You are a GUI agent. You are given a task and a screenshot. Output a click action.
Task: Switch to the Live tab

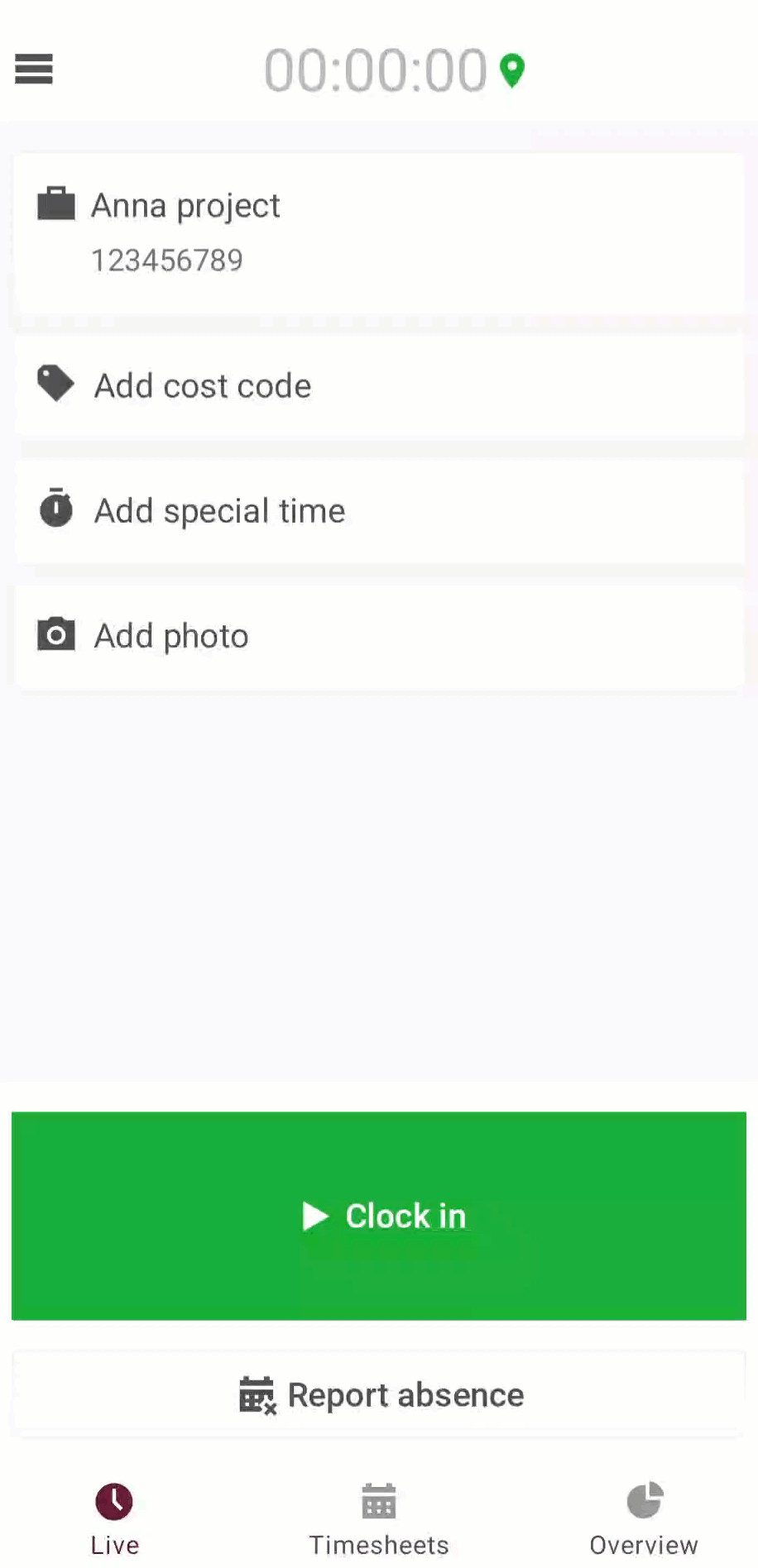pos(114,1518)
